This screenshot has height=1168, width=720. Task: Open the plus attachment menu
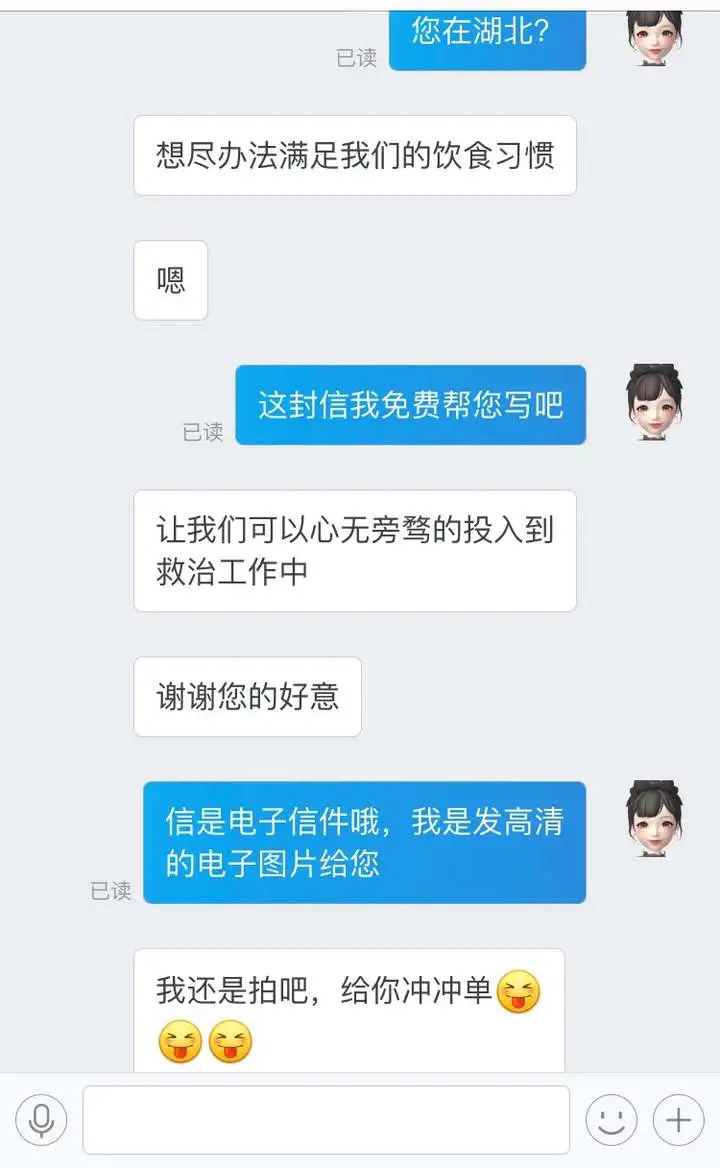coord(679,1119)
